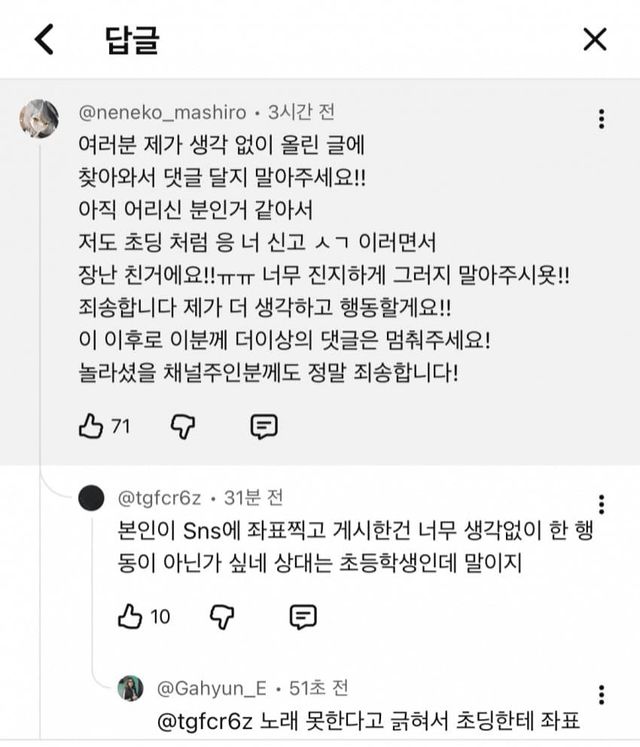The image size is (640, 747).
Task: Open tgfcr6z's profile avatar
Action: click(x=91, y=496)
